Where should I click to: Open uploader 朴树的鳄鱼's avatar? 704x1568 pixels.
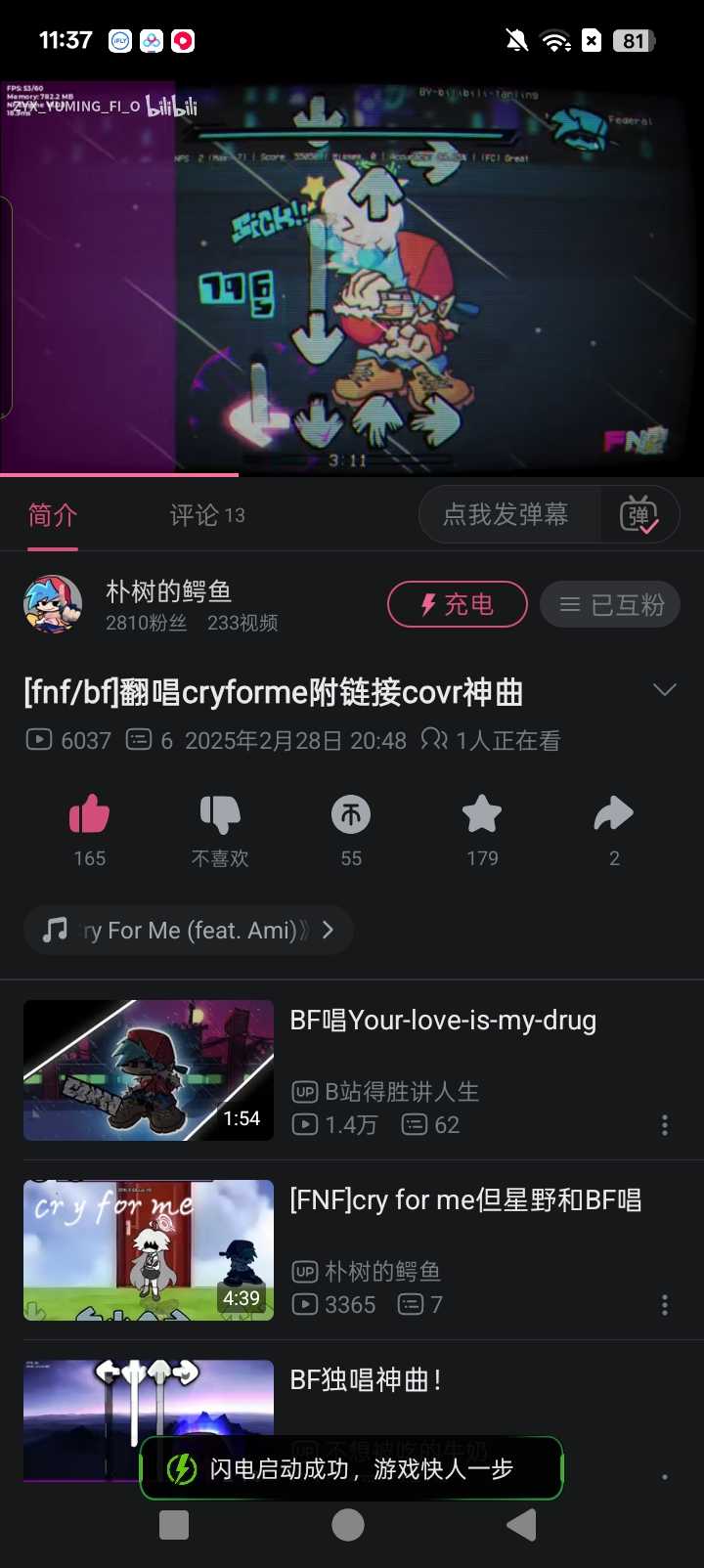coord(53,605)
